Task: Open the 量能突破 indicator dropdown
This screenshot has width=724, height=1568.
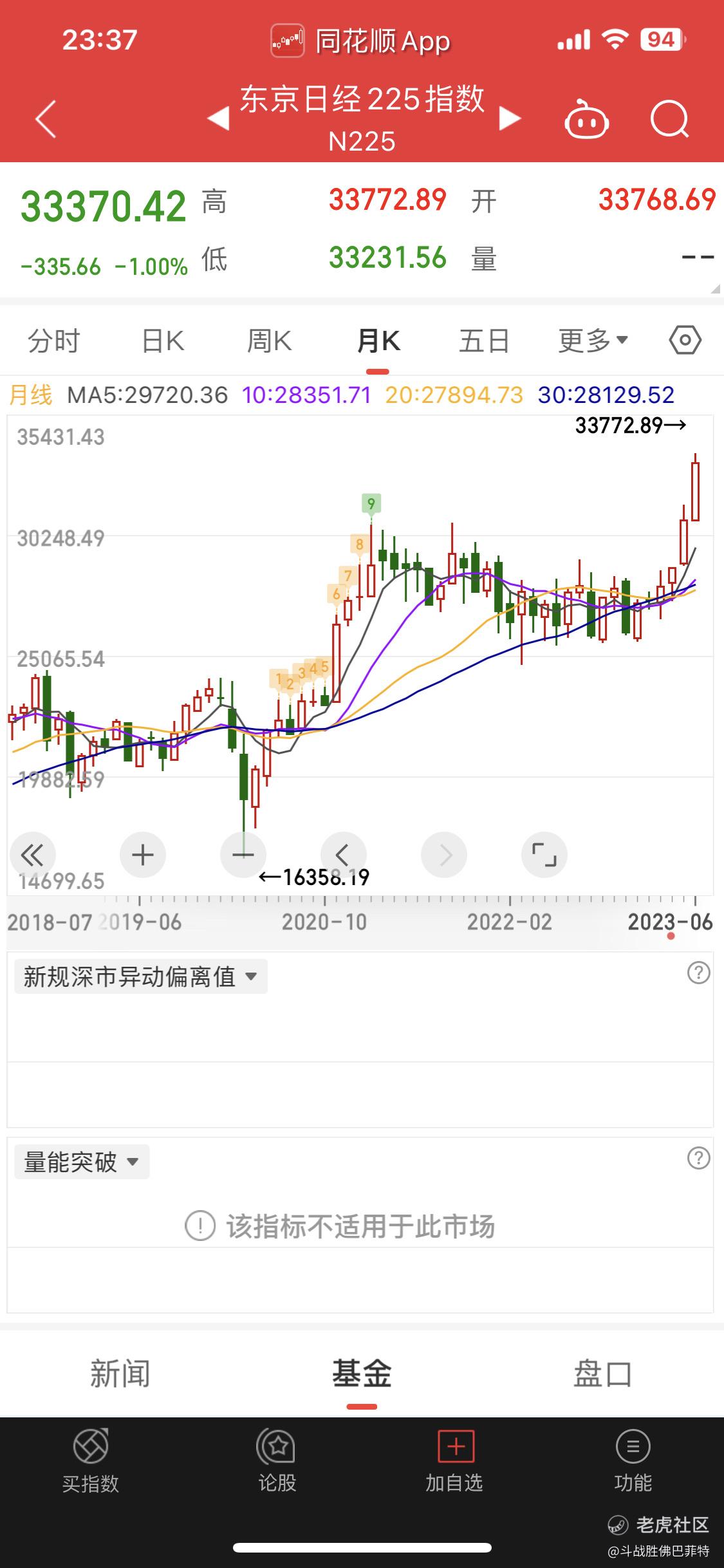Action: tap(82, 1162)
